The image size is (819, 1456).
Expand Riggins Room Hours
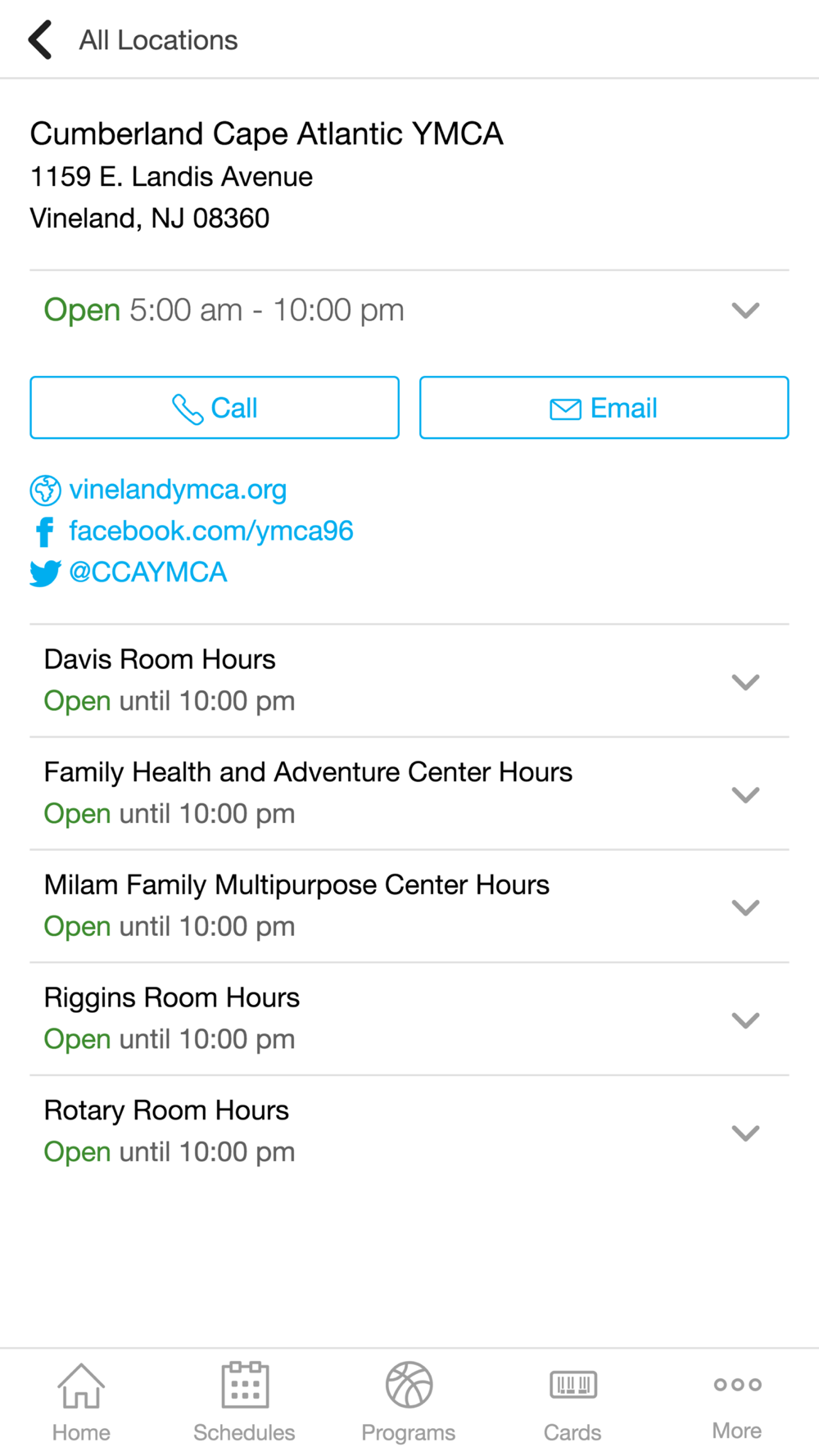click(409, 1020)
